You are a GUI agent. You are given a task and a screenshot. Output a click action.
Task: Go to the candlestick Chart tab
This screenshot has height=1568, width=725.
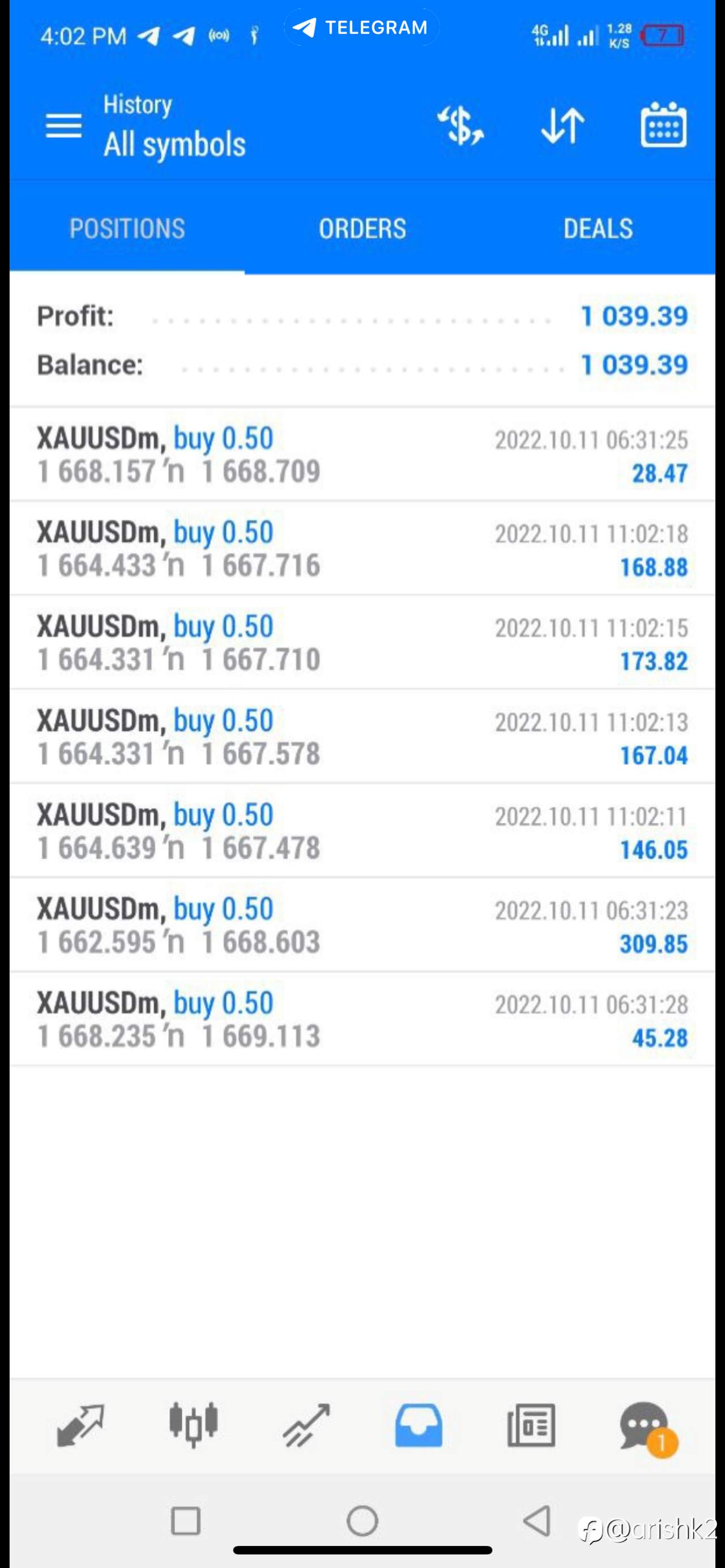tap(194, 1424)
